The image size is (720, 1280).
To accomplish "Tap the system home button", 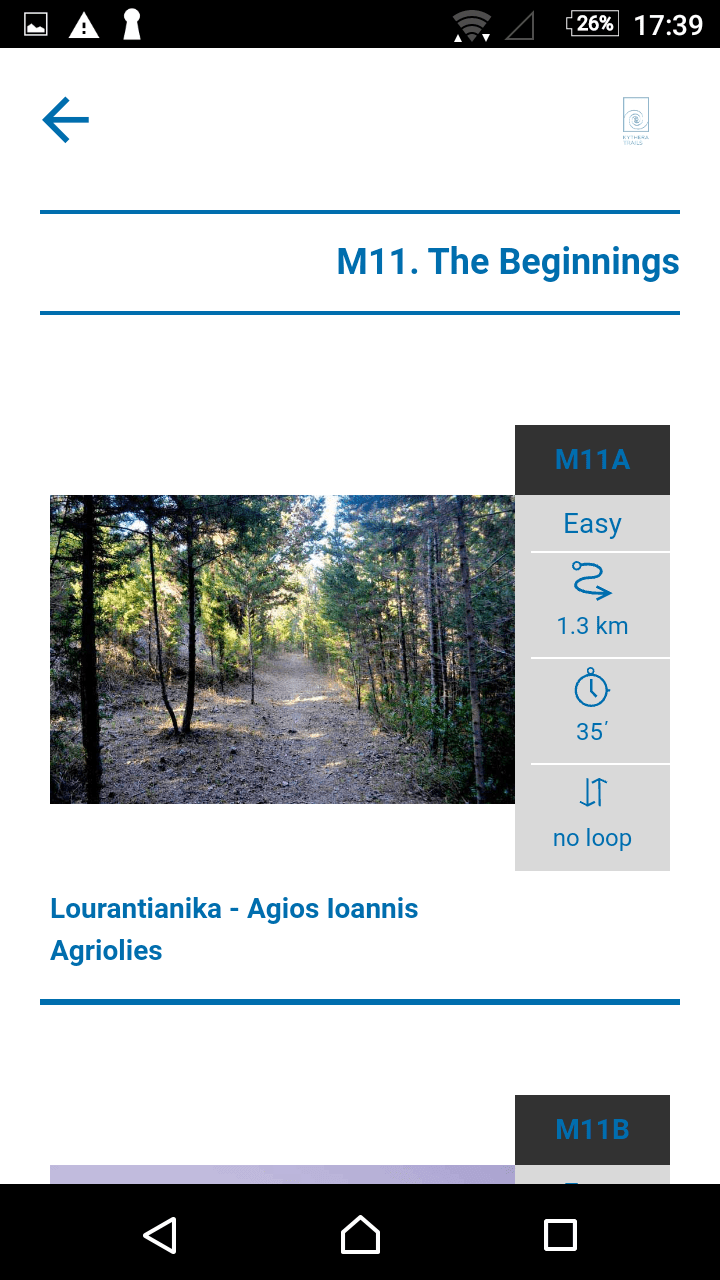I will pyautogui.click(x=360, y=1235).
